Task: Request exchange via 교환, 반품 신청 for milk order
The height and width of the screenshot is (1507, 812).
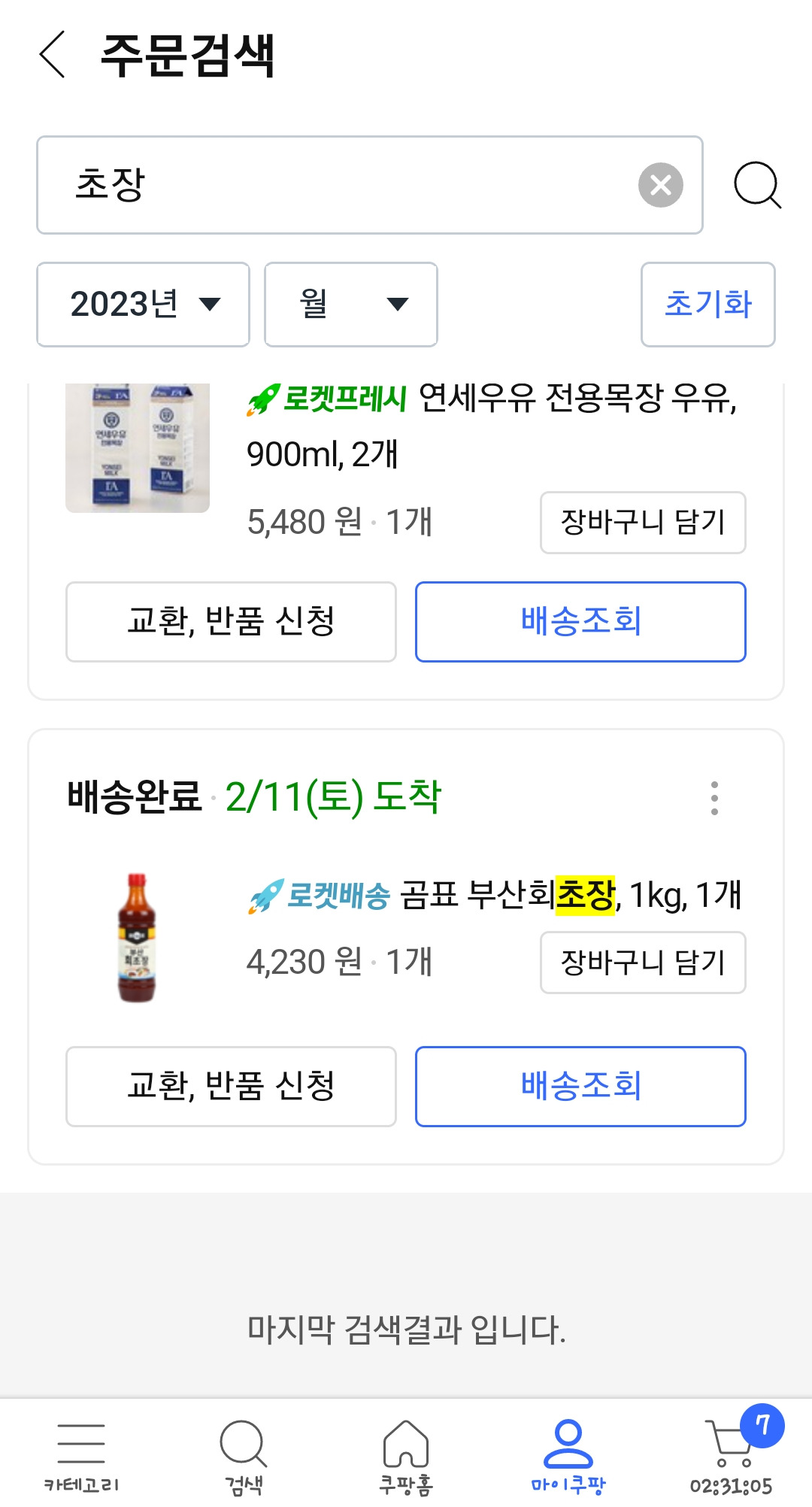Action: 230,621
